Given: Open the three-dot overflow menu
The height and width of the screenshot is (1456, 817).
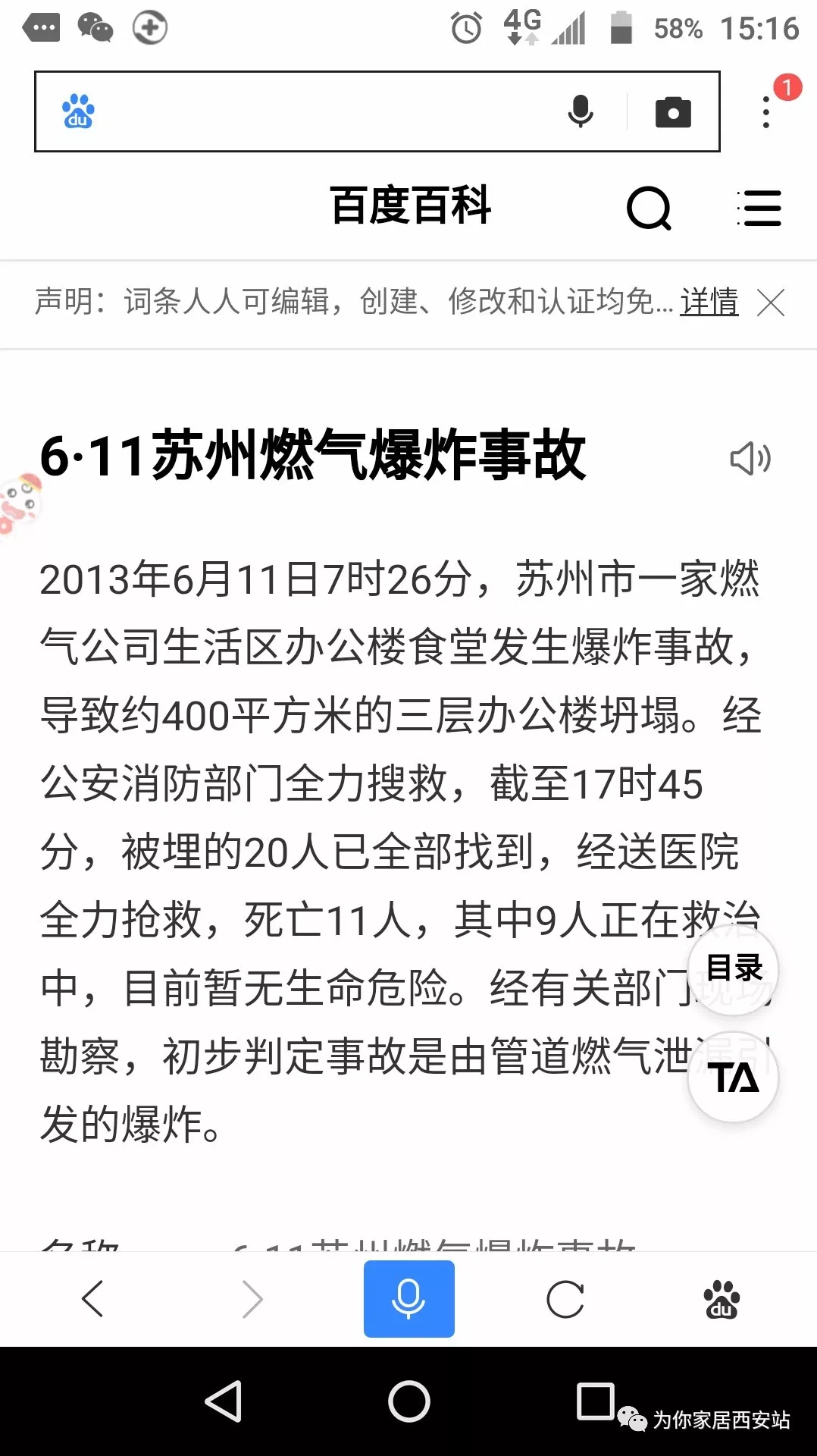Looking at the screenshot, I should (766, 112).
